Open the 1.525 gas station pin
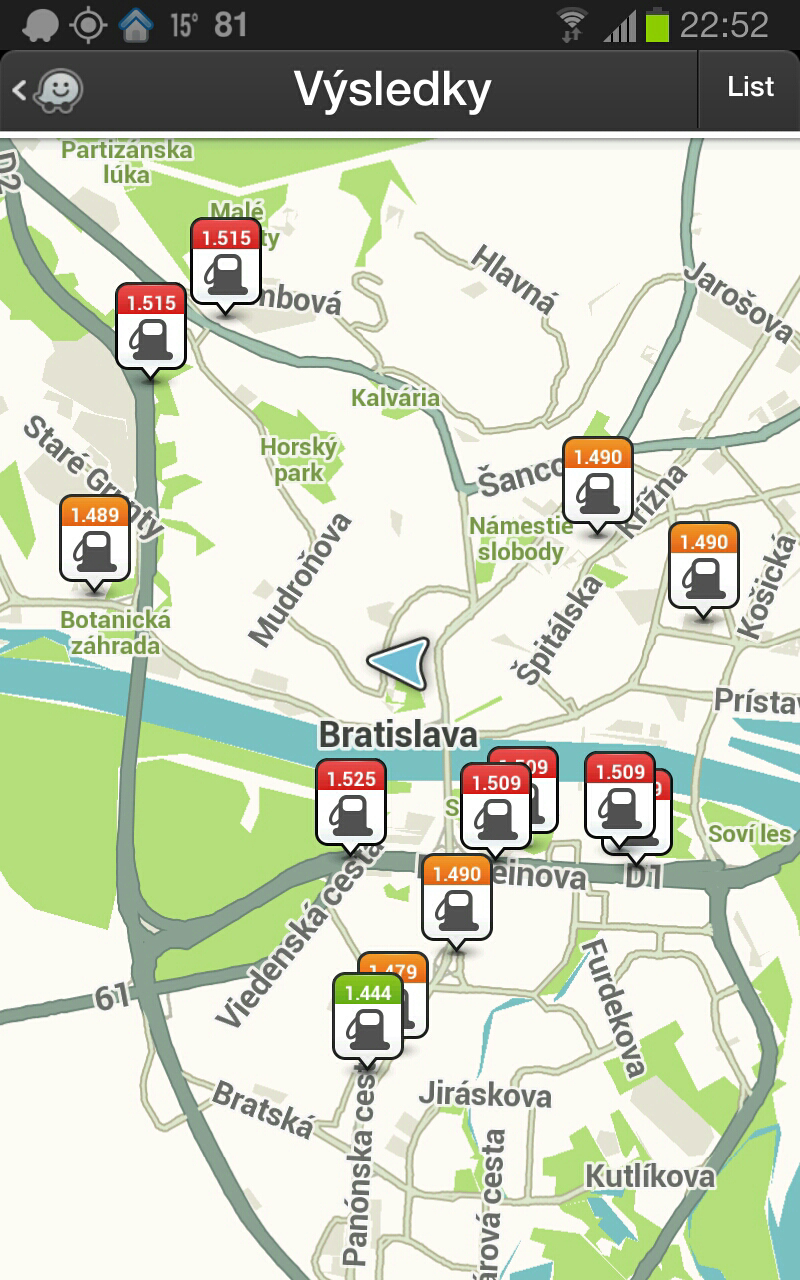This screenshot has height=1280, width=800. pos(351,805)
